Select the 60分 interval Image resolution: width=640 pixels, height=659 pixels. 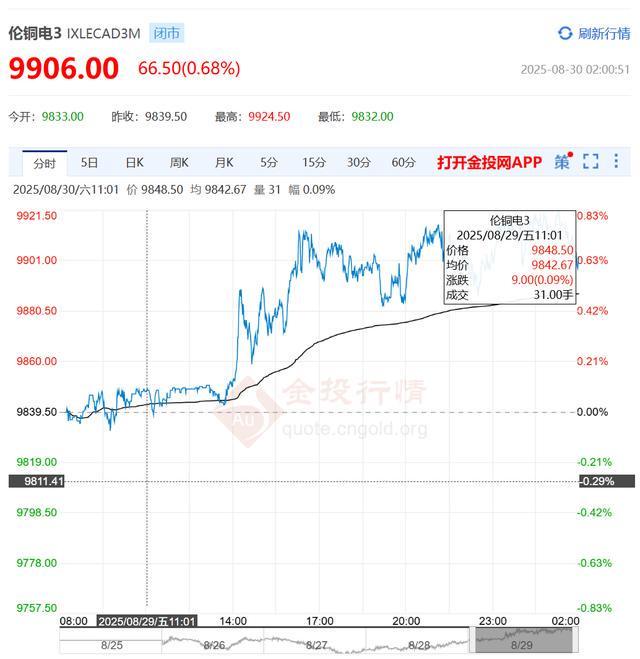(x=403, y=163)
